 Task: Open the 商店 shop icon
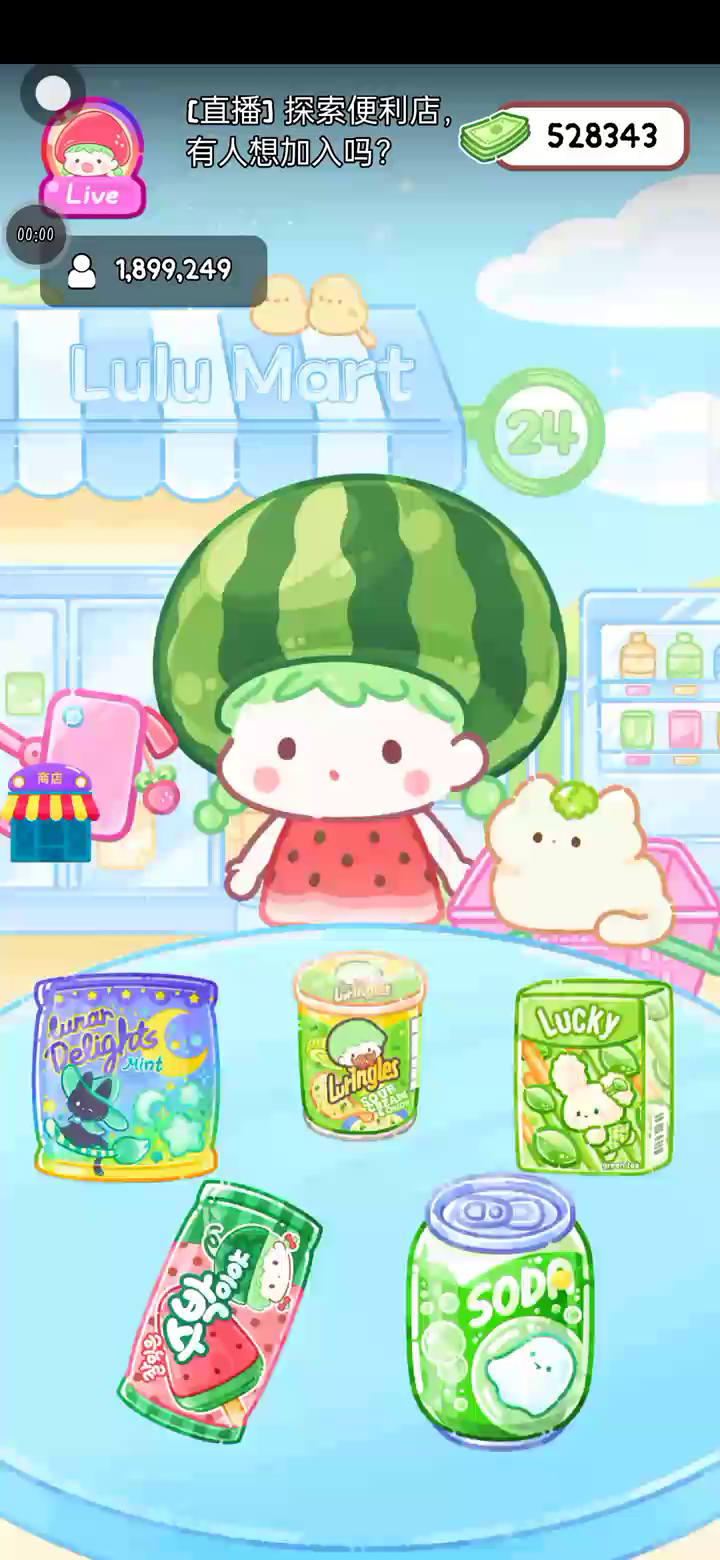50,813
